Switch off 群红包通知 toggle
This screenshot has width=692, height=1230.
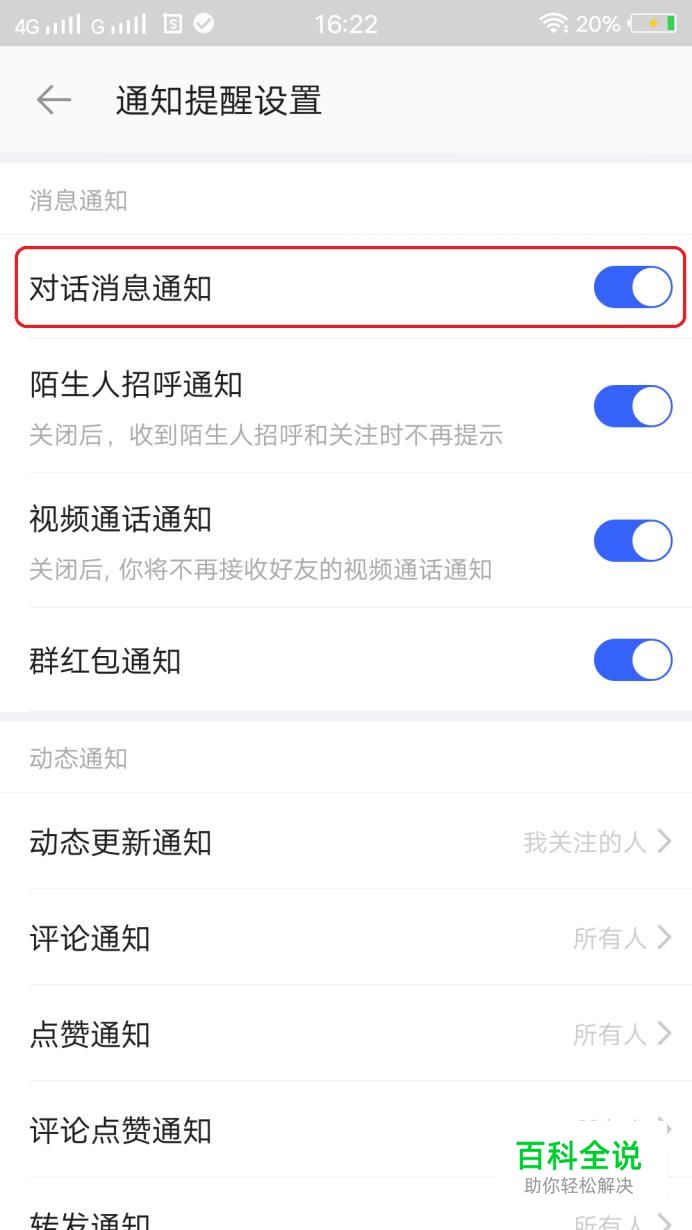[633, 660]
